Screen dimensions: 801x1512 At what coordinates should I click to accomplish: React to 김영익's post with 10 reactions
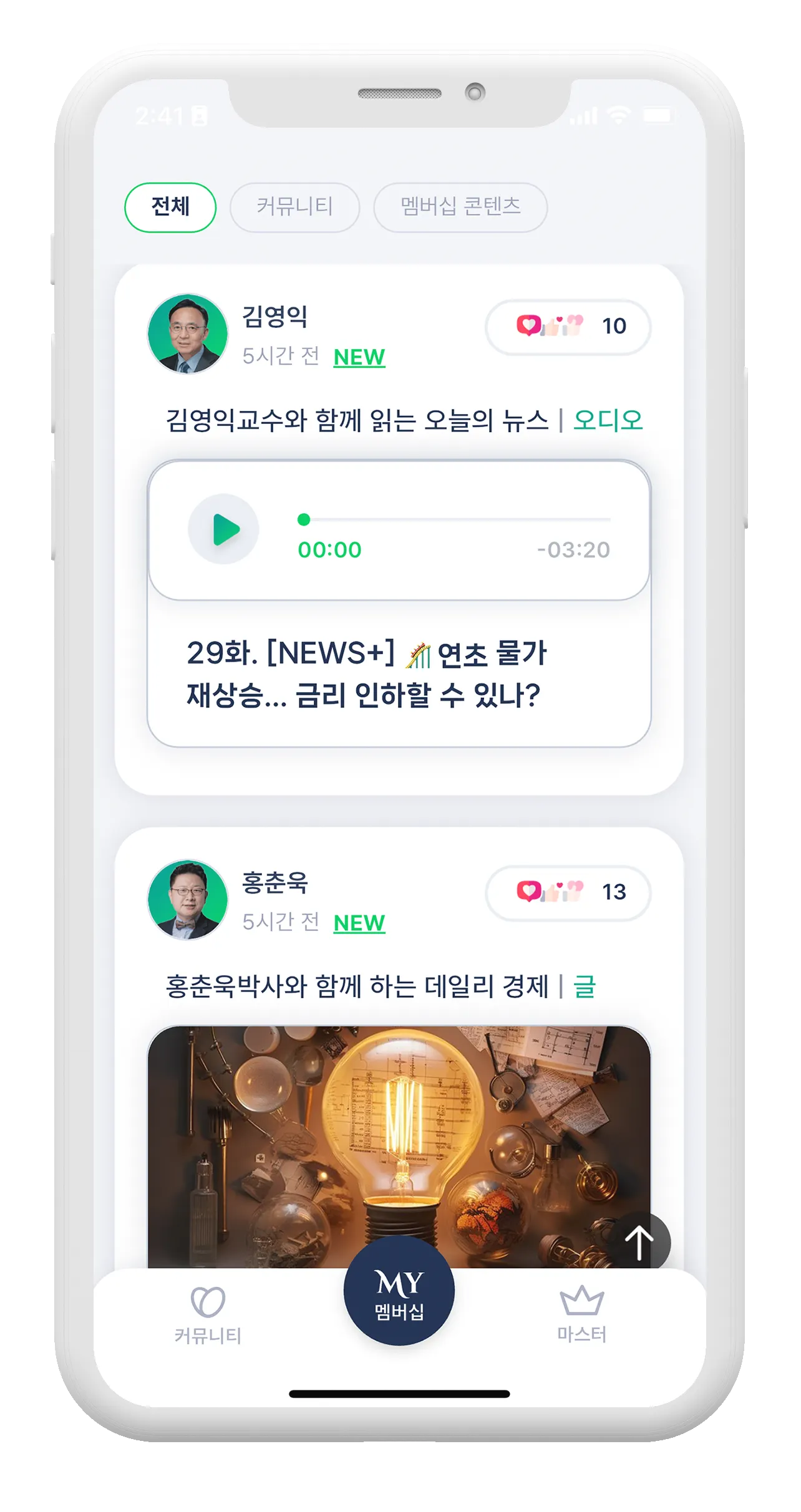click(568, 327)
